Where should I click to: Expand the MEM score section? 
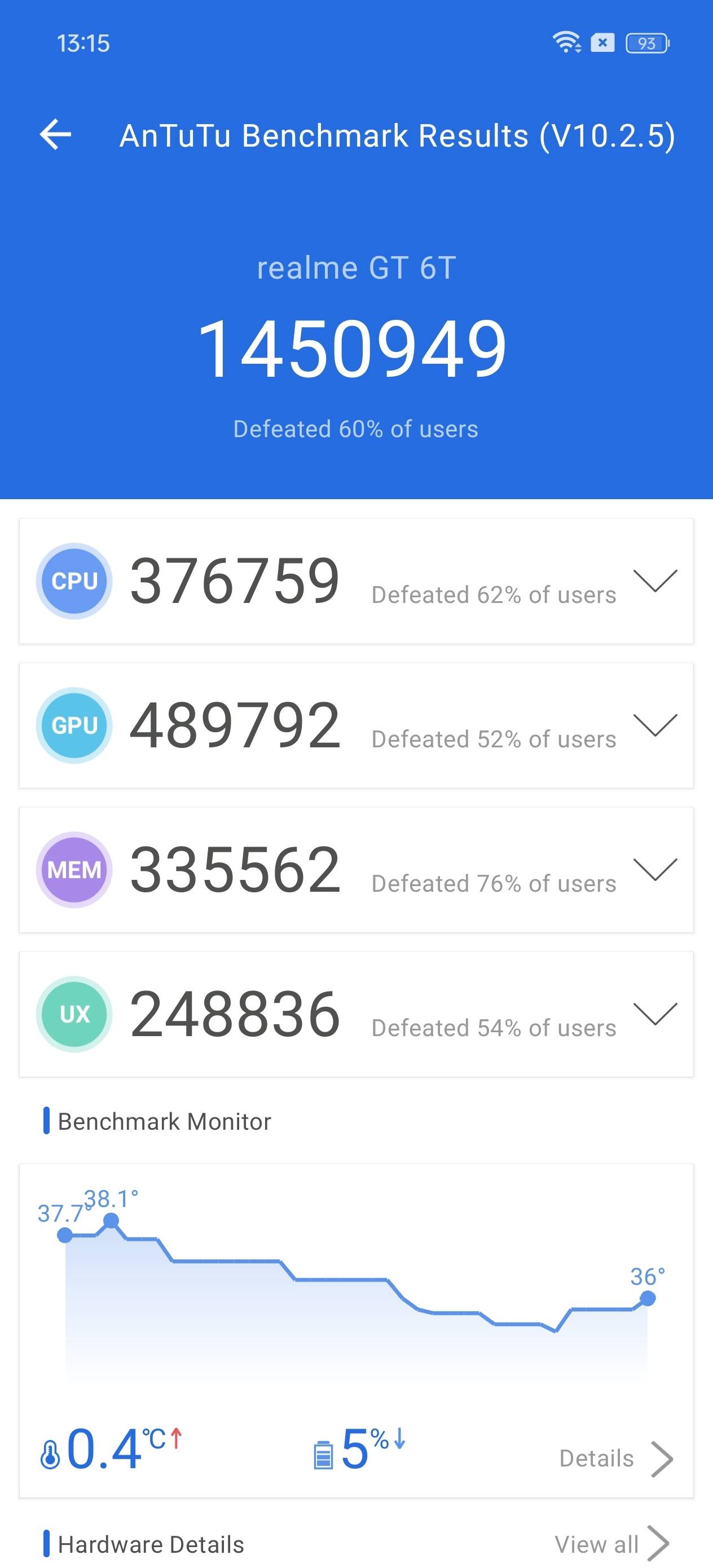(654, 869)
